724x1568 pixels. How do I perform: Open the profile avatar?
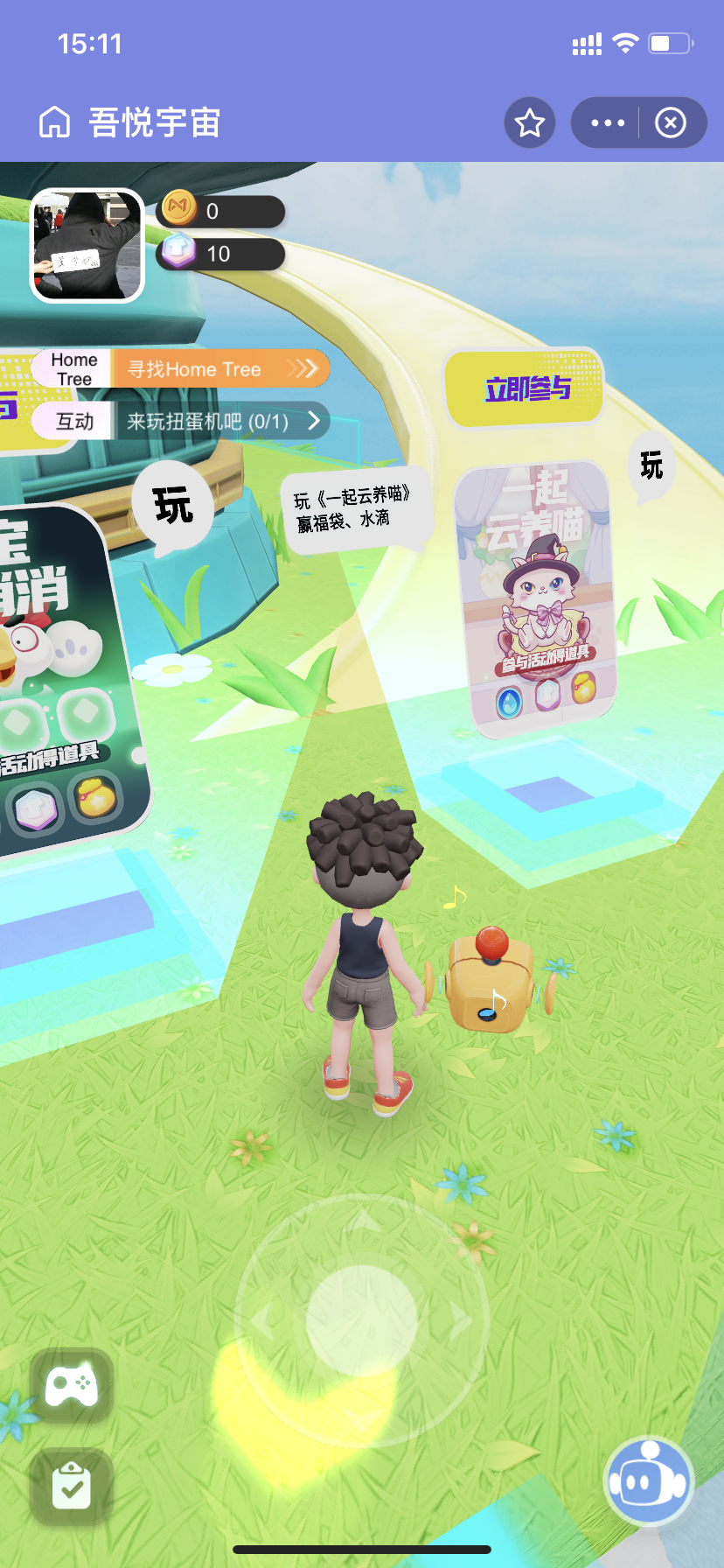pyautogui.click(x=87, y=246)
